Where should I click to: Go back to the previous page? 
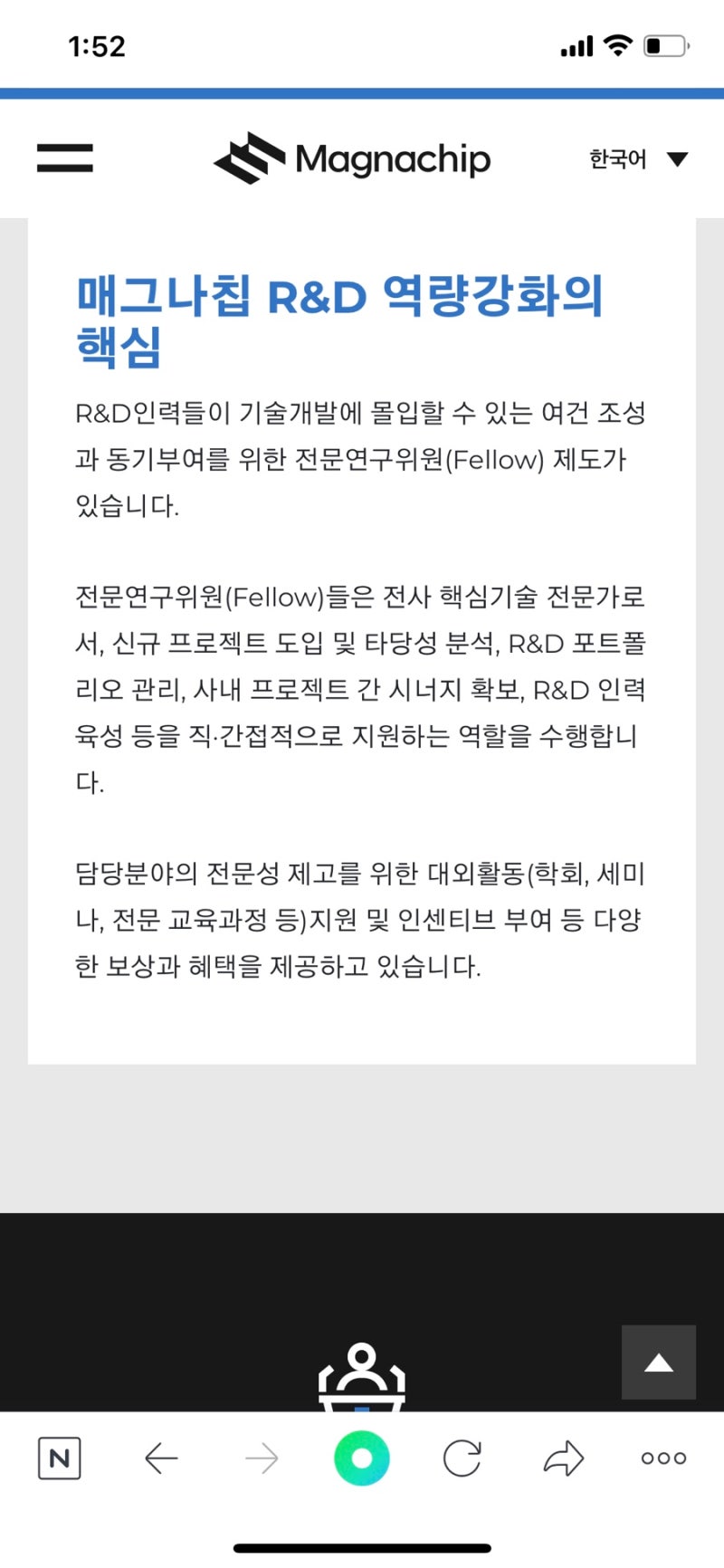(x=161, y=1458)
